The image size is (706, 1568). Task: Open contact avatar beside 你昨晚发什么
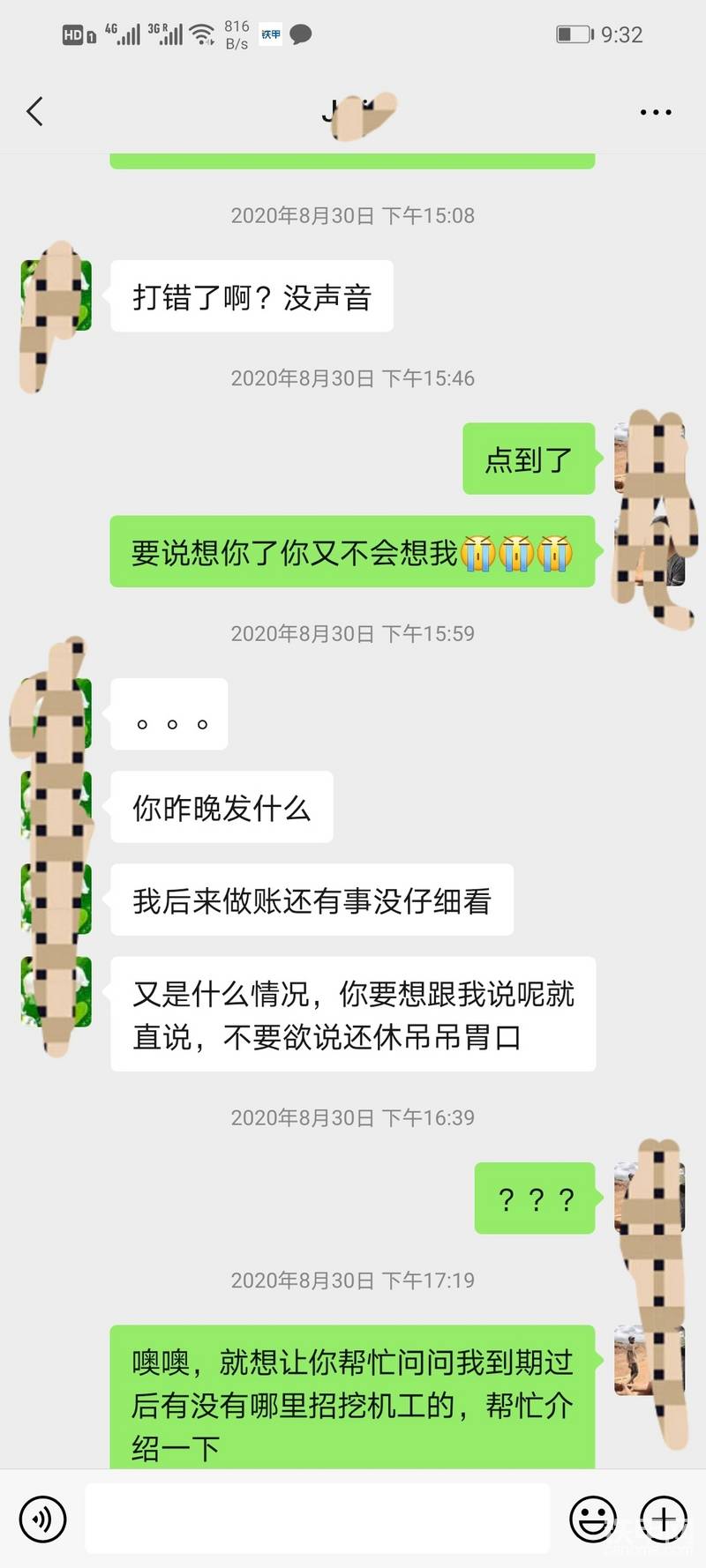pos(56,806)
